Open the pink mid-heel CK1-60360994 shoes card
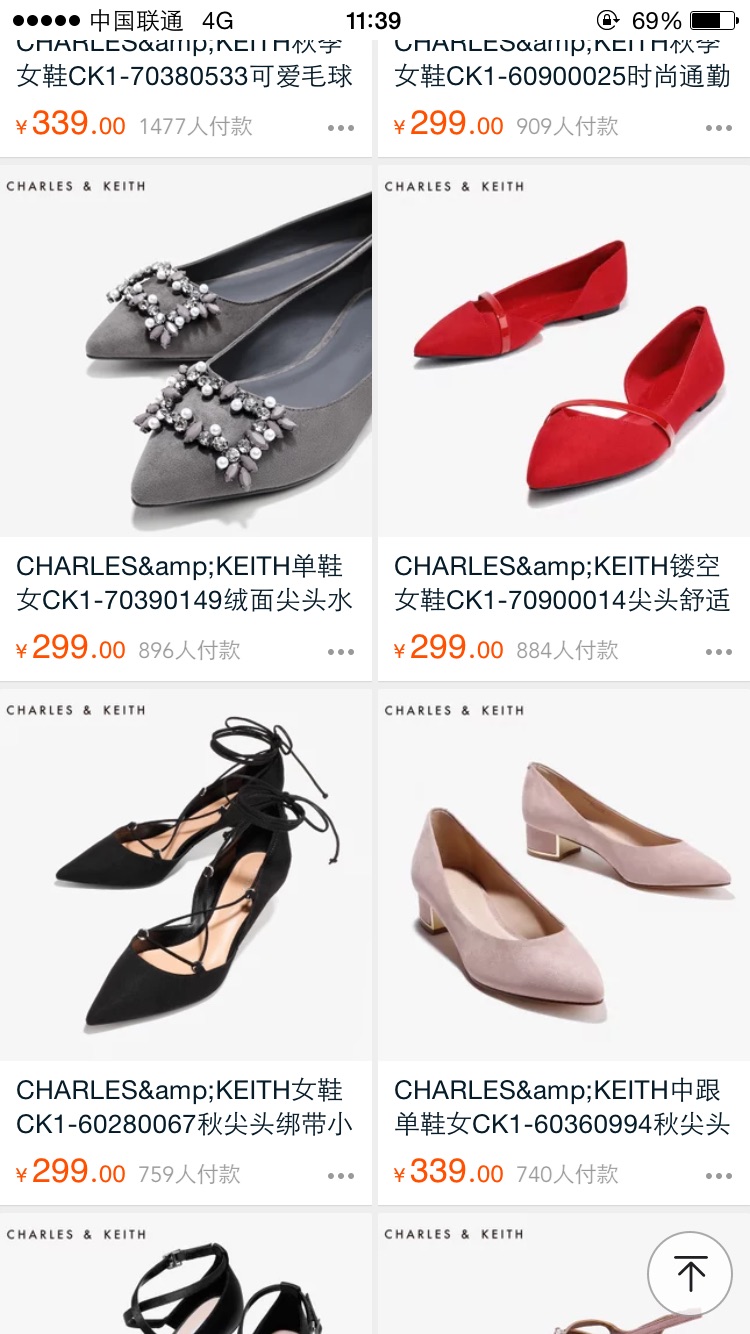The height and width of the screenshot is (1334, 750). point(564,946)
